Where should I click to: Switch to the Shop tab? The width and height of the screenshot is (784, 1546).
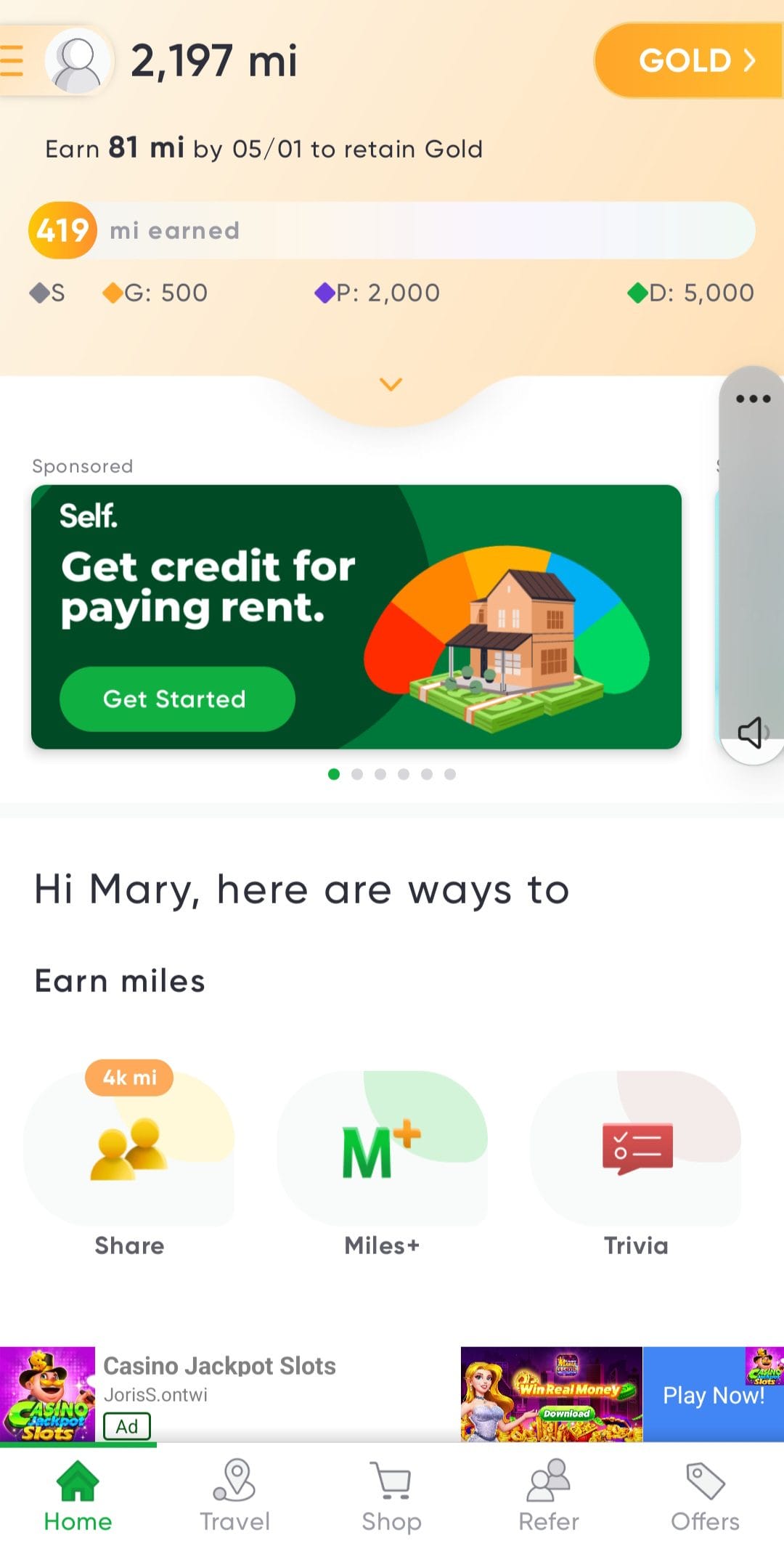[x=391, y=1496]
